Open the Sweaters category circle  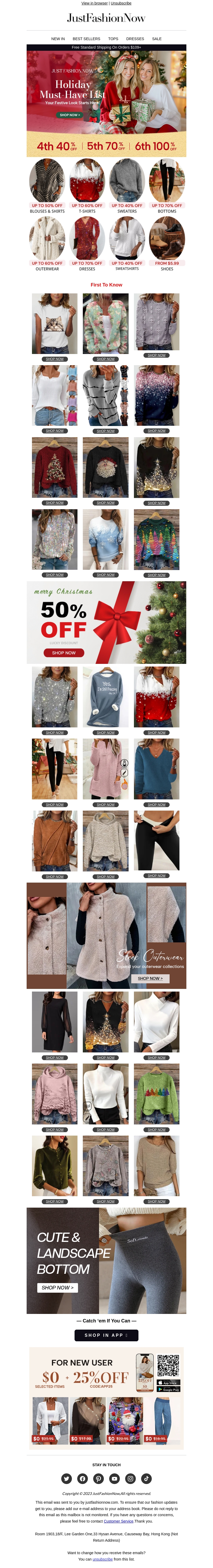click(x=127, y=183)
